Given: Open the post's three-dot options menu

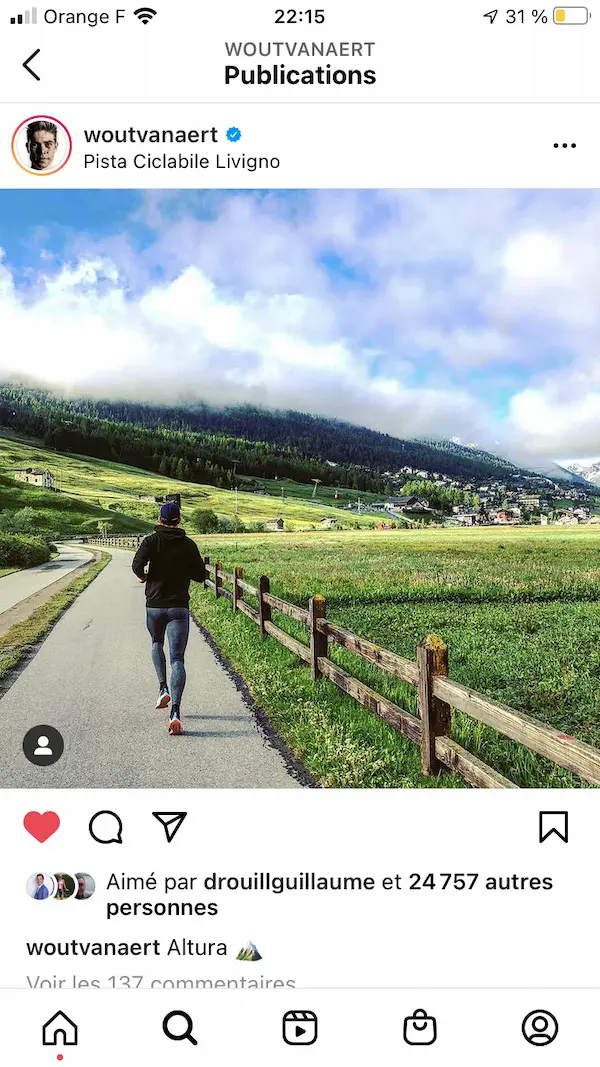Looking at the screenshot, I should pyautogui.click(x=564, y=146).
